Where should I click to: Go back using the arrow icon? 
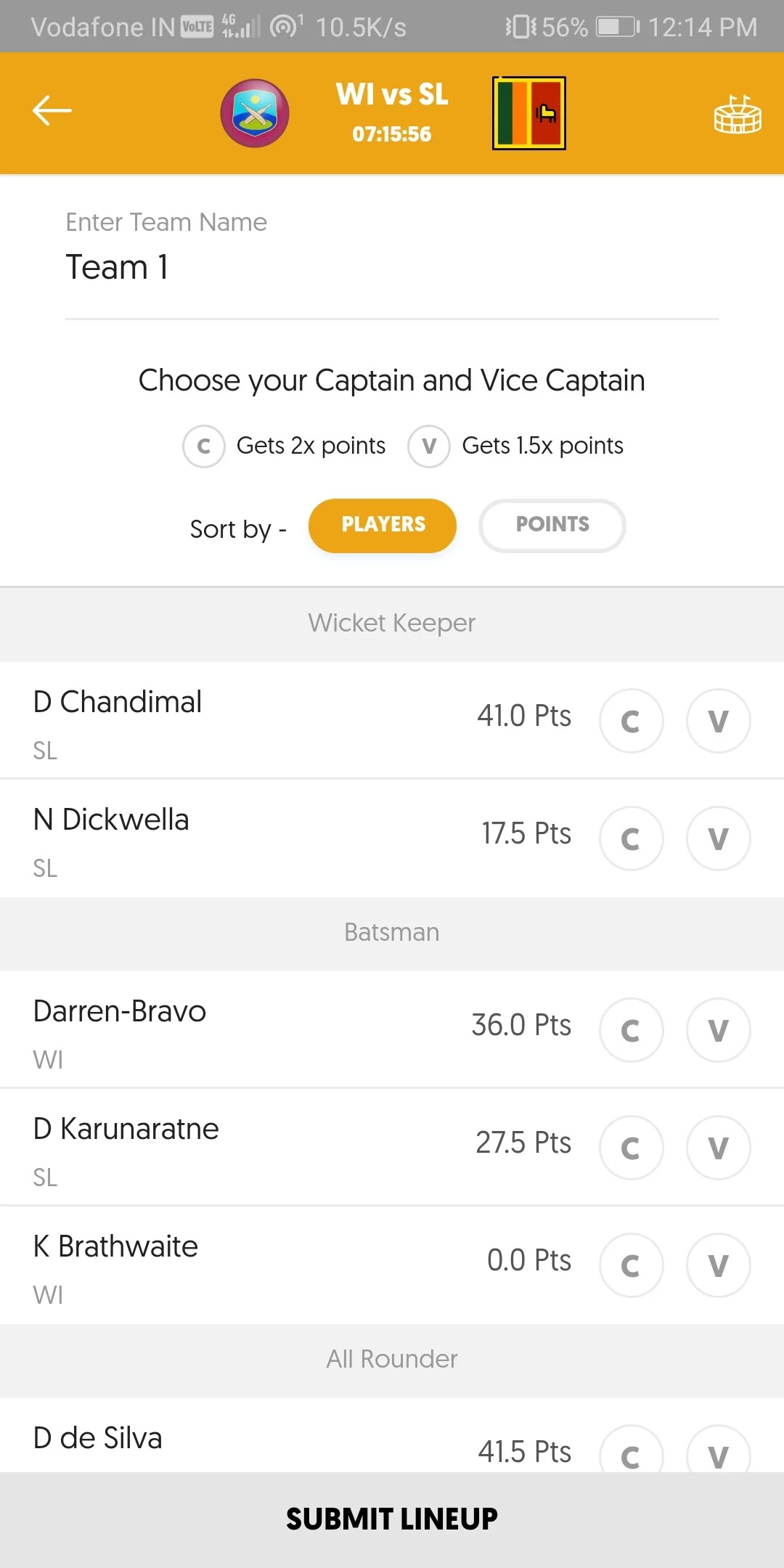[52, 111]
